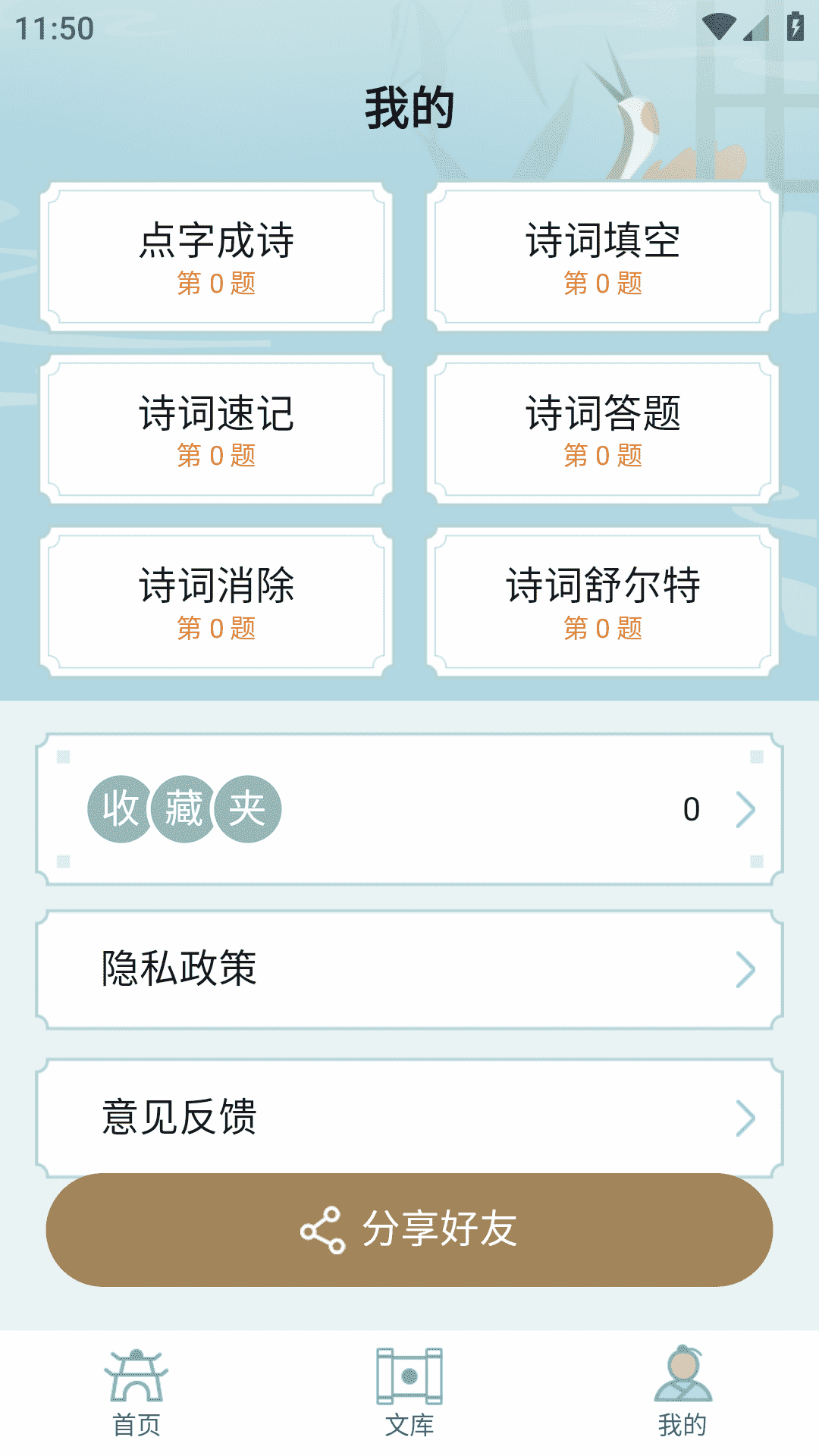Go to the 文库 tab
The height and width of the screenshot is (1456, 819).
click(409, 1392)
